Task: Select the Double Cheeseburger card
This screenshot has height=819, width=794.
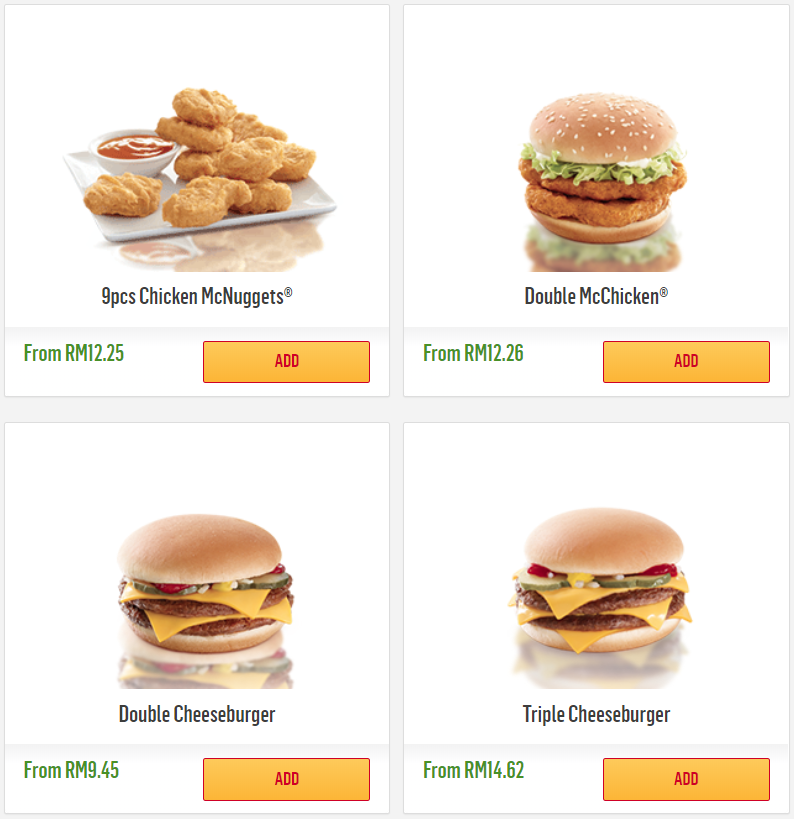Action: pyautogui.click(x=197, y=600)
